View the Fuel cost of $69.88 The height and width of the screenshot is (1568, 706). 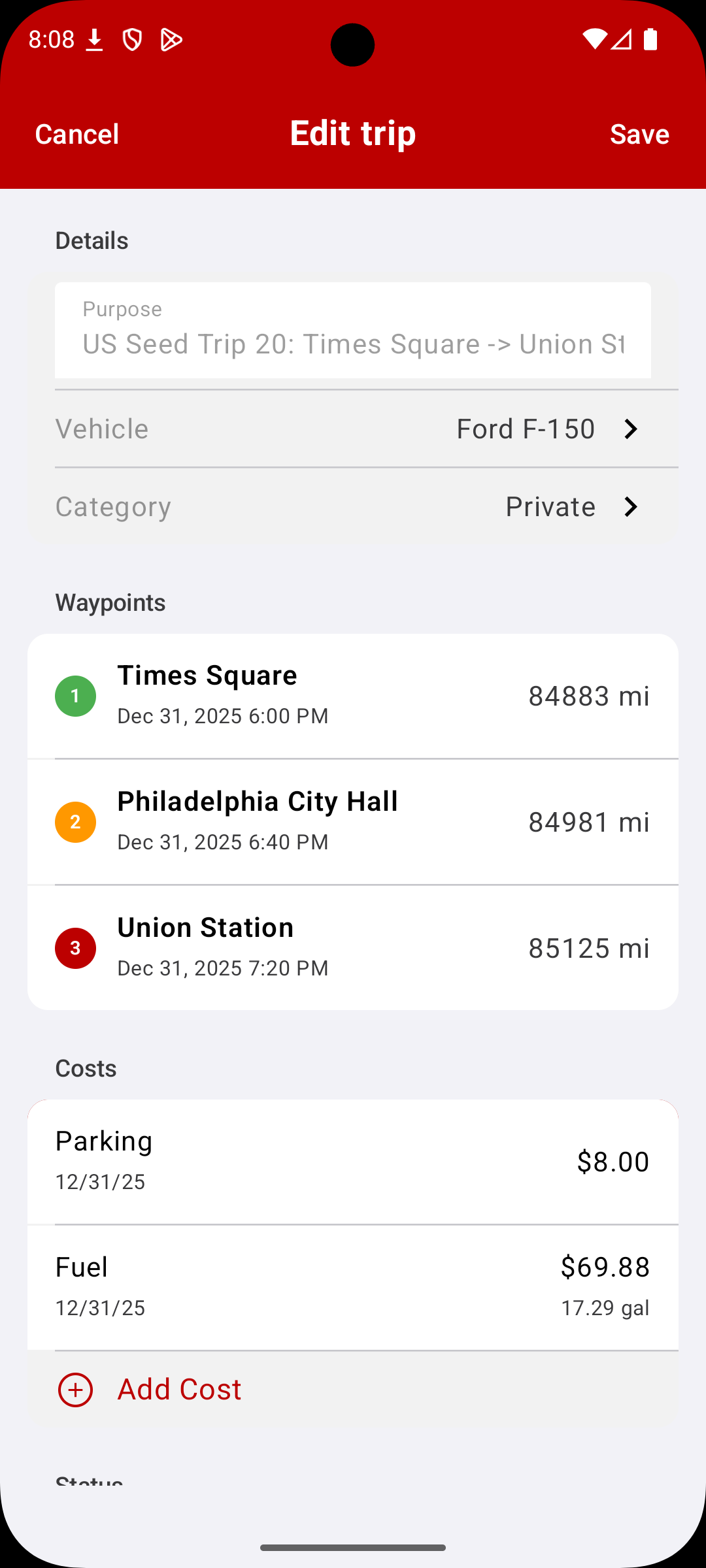tap(353, 1287)
